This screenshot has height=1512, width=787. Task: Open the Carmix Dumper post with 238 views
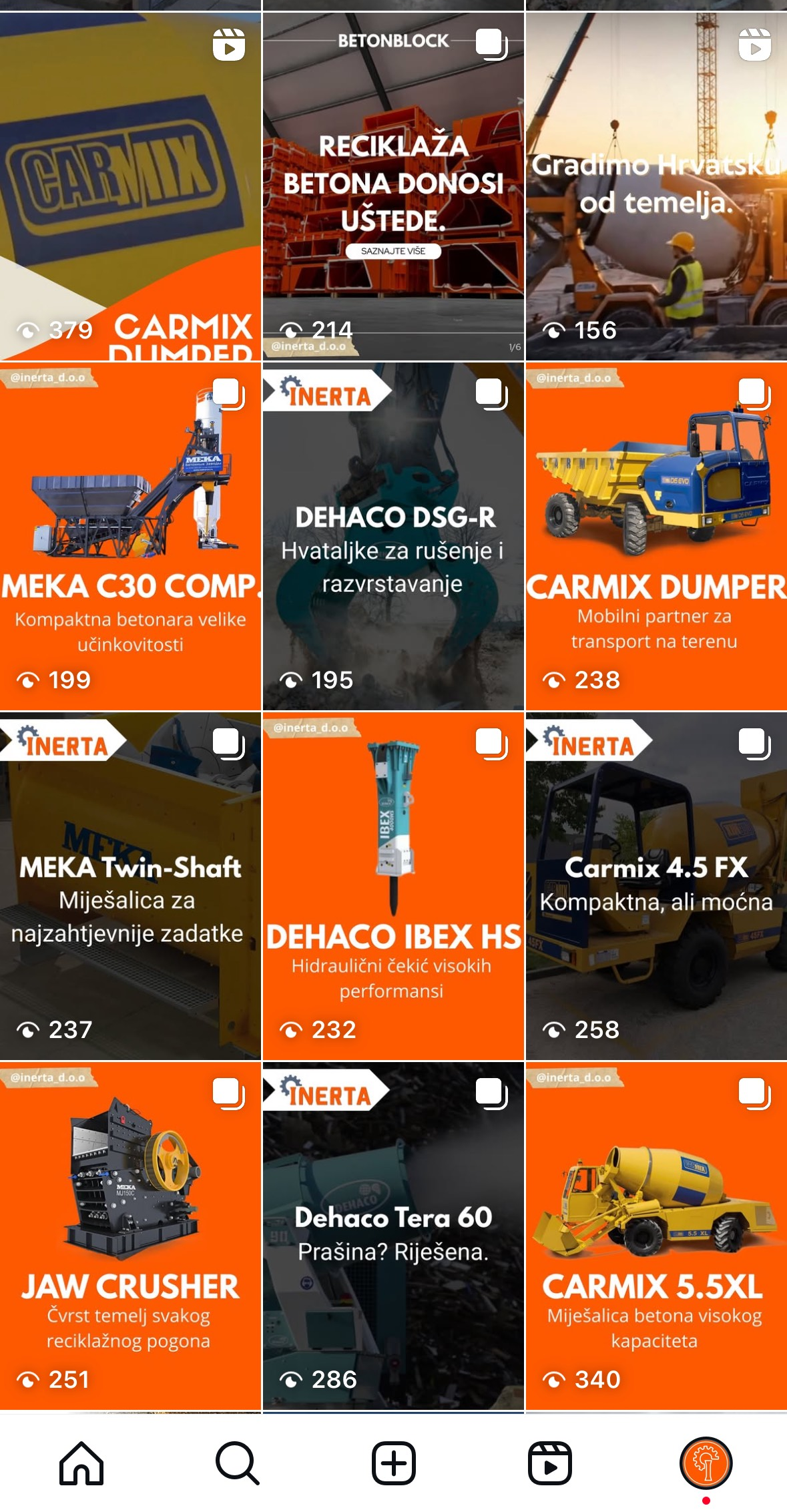(x=656, y=536)
